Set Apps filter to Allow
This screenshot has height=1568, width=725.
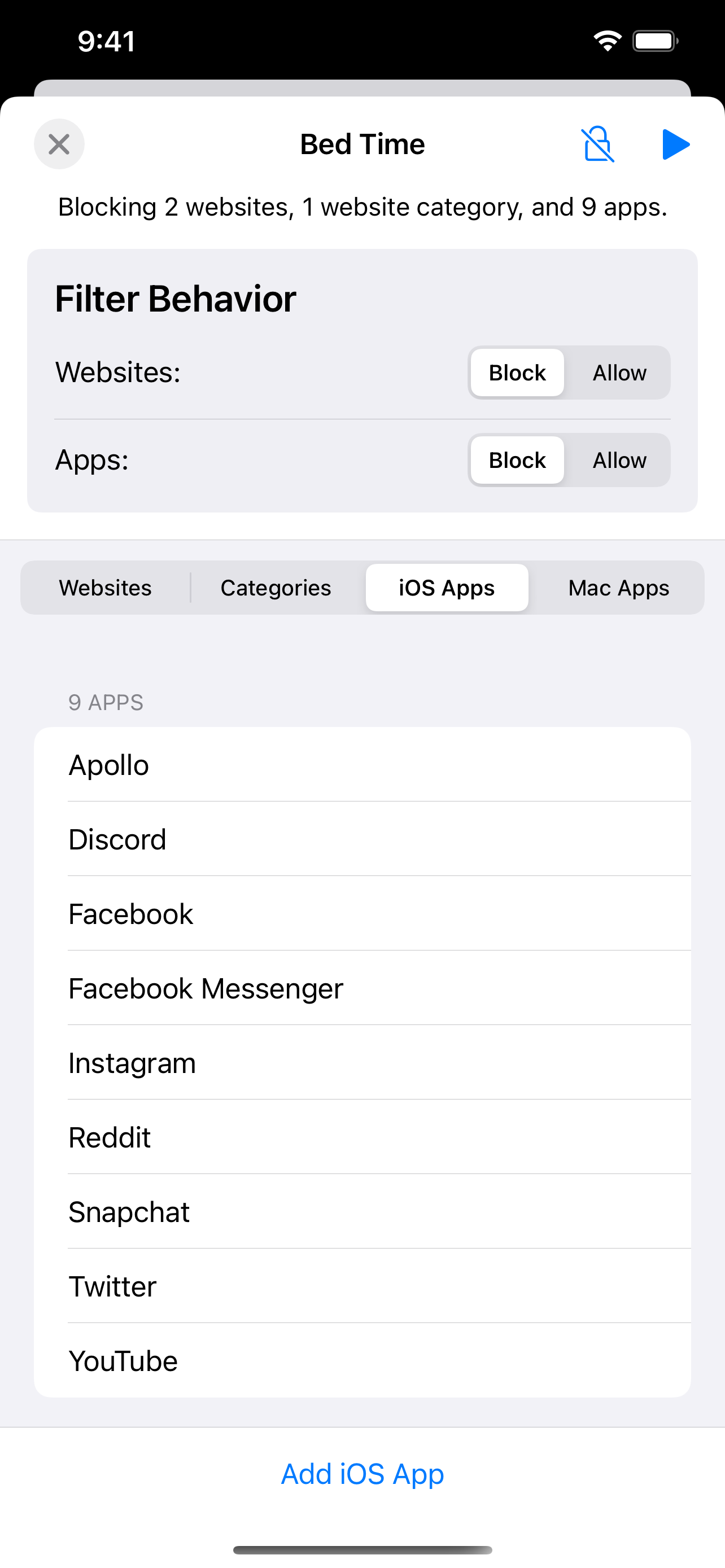(x=619, y=460)
